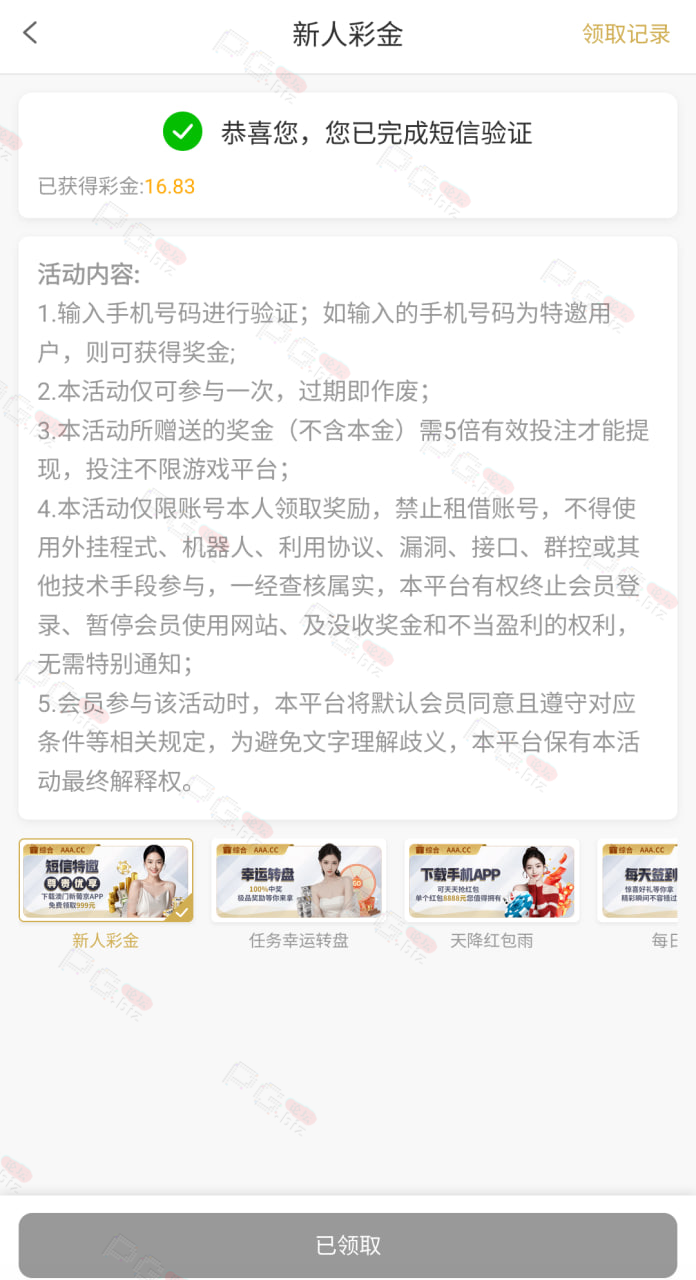This screenshot has height=1280, width=696.
Task: Tap the 已领取 button at bottom
Action: point(348,1245)
